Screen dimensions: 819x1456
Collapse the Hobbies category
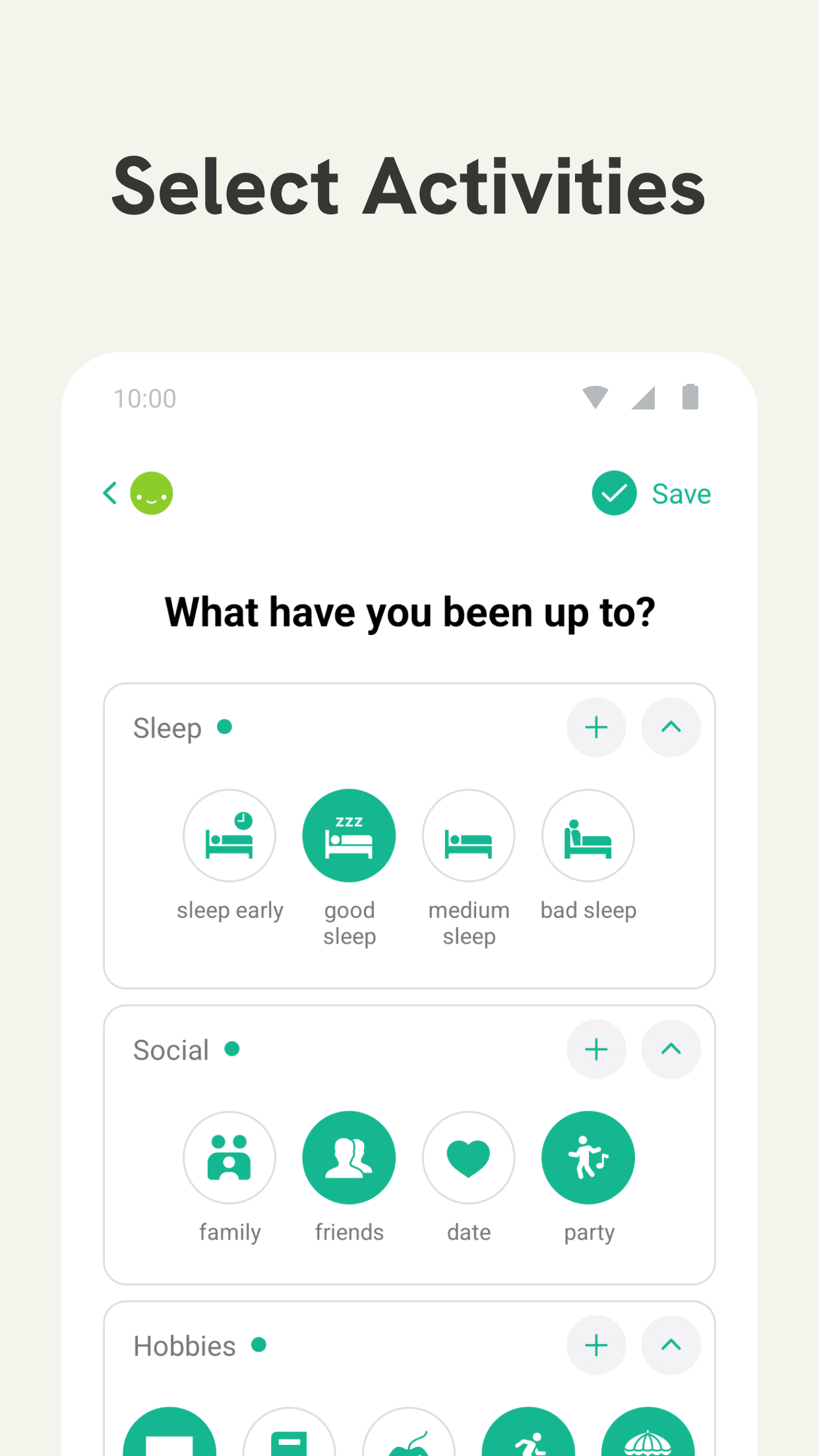pos(671,1345)
